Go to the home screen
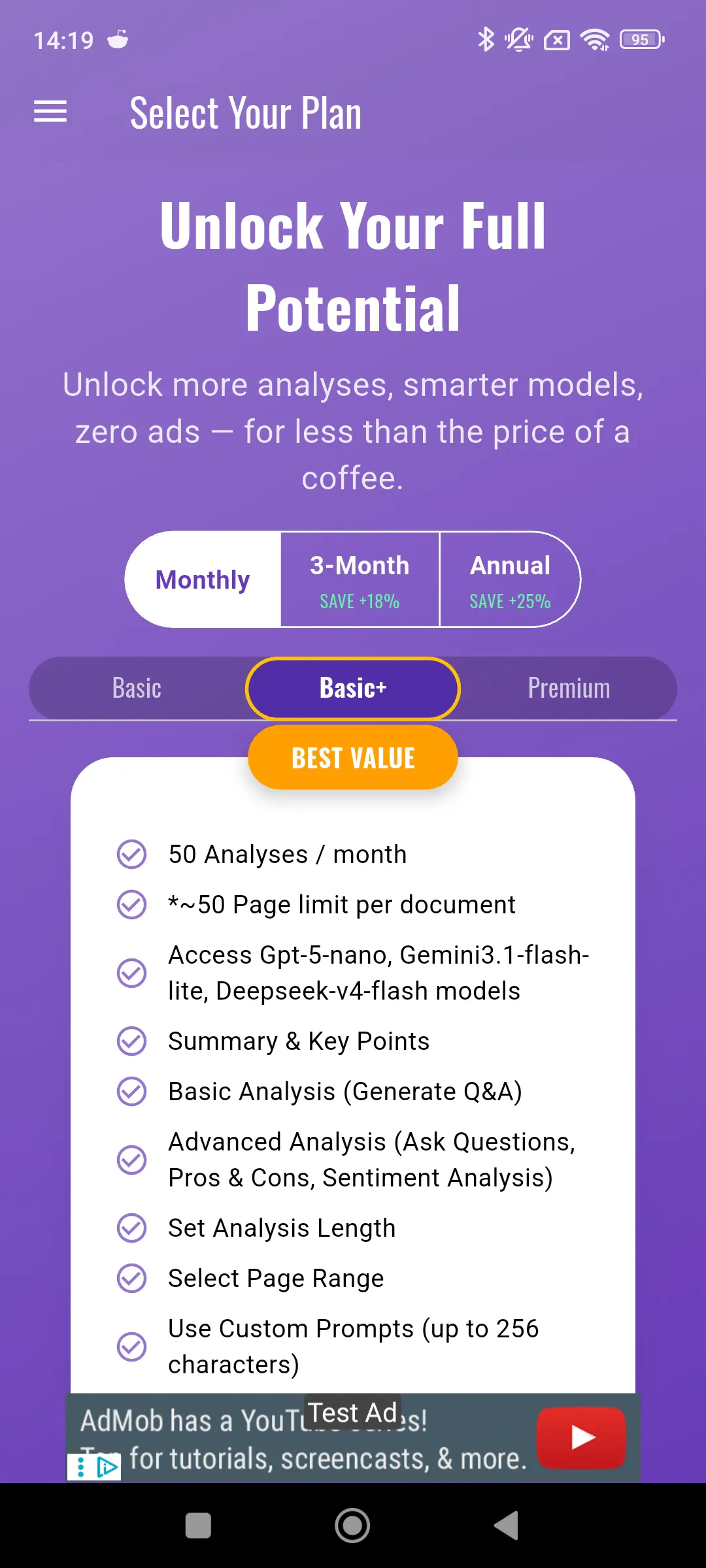This screenshot has width=706, height=1568. 352,1526
